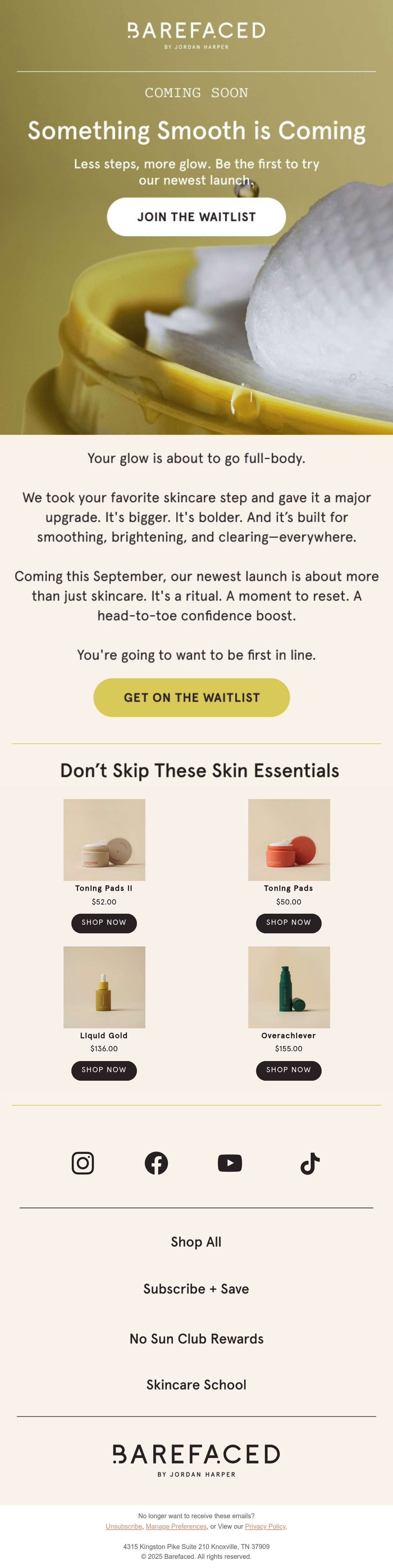Open the Facebook icon
This screenshot has height=1568, width=393.
[156, 1163]
